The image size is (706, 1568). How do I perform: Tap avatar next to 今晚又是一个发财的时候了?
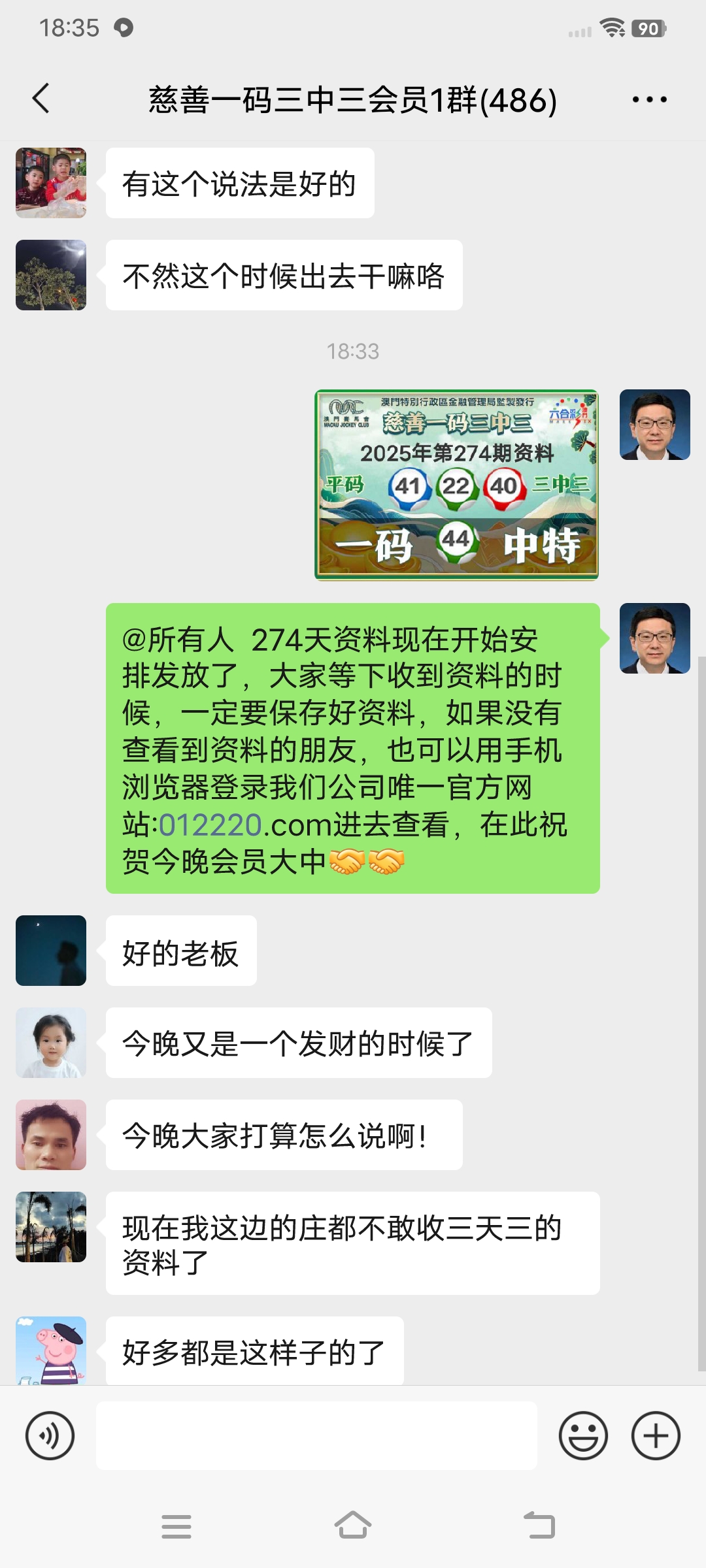coord(51,1043)
